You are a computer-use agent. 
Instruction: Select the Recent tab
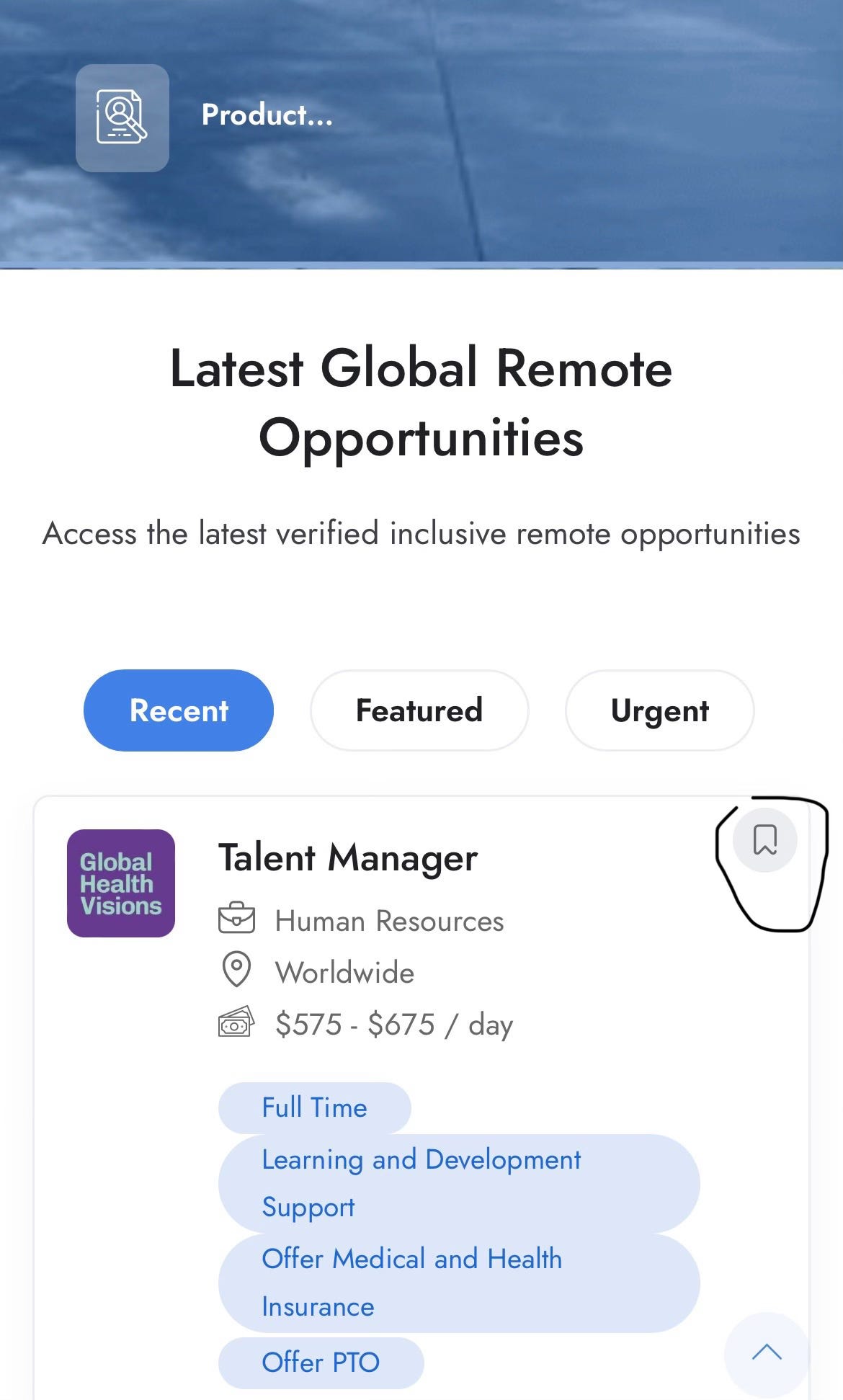[x=179, y=710]
